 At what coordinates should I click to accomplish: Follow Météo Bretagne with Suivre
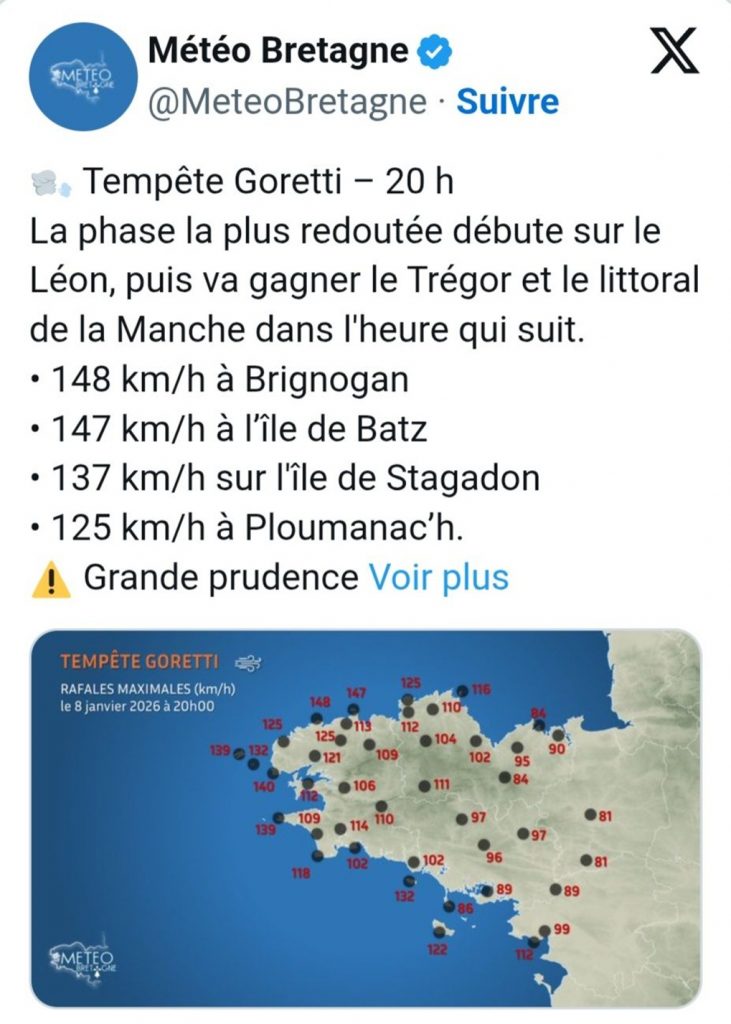point(507,101)
